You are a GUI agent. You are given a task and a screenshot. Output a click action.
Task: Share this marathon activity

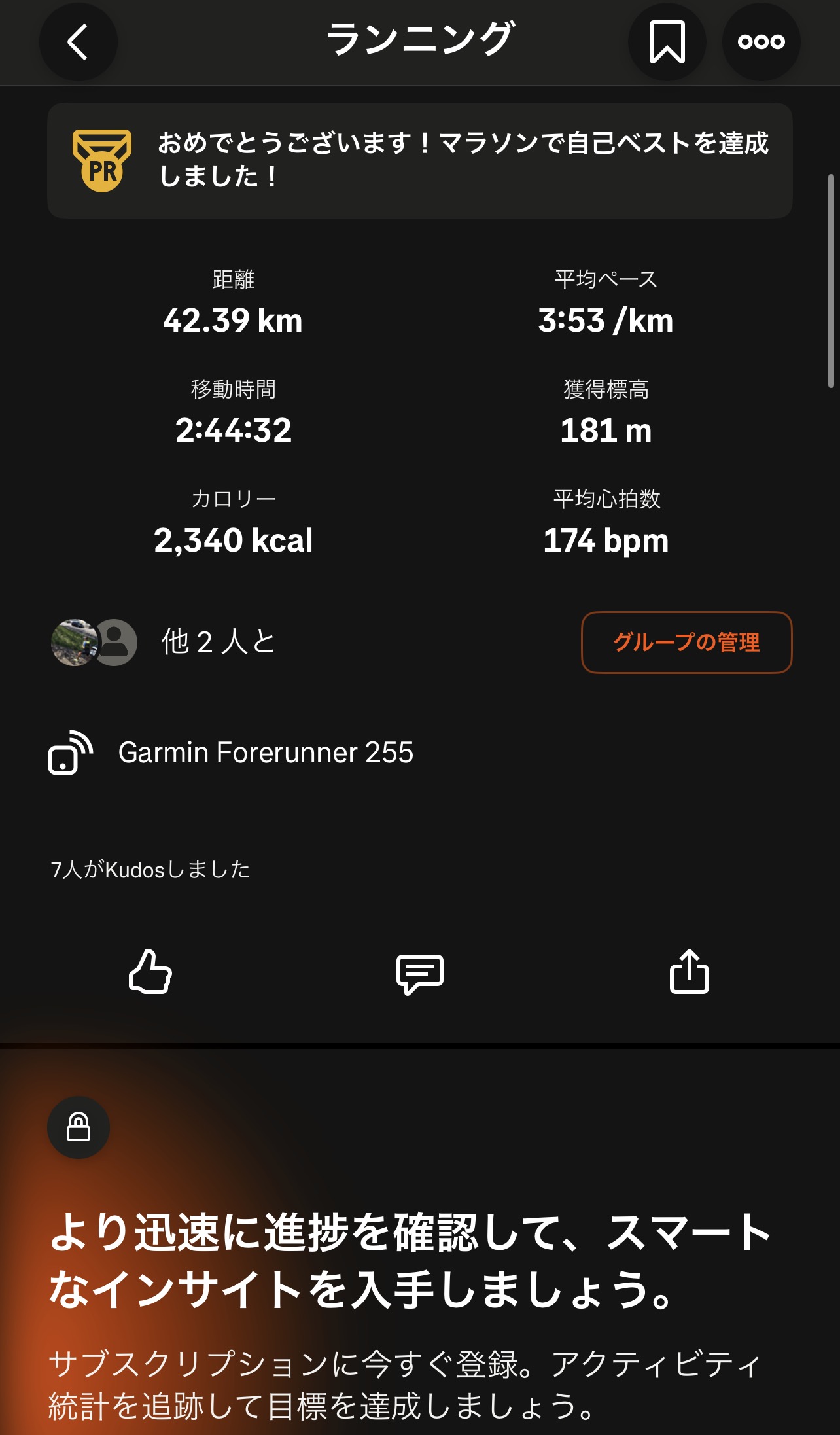tap(689, 972)
